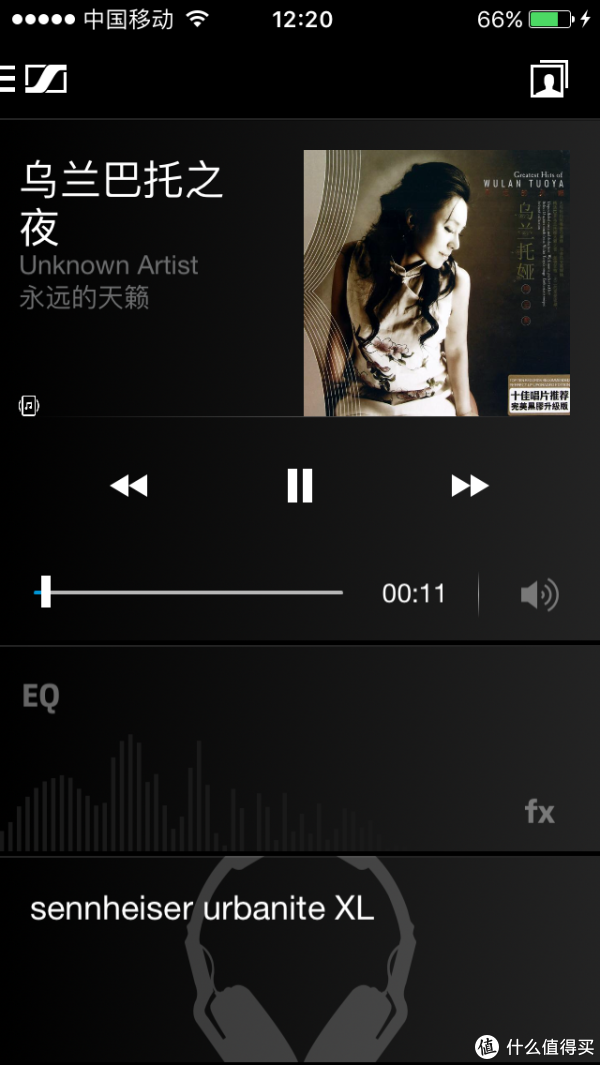The height and width of the screenshot is (1065, 600).
Task: Open the side menu beside the Sennheiser logo
Action: [x=8, y=78]
